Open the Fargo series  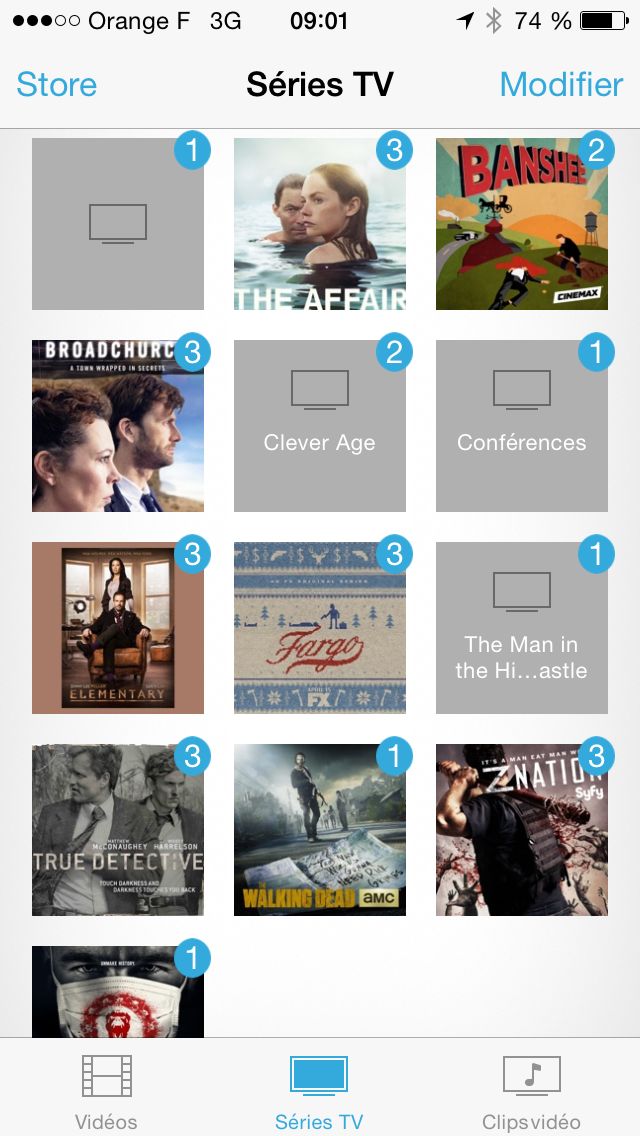tap(320, 628)
